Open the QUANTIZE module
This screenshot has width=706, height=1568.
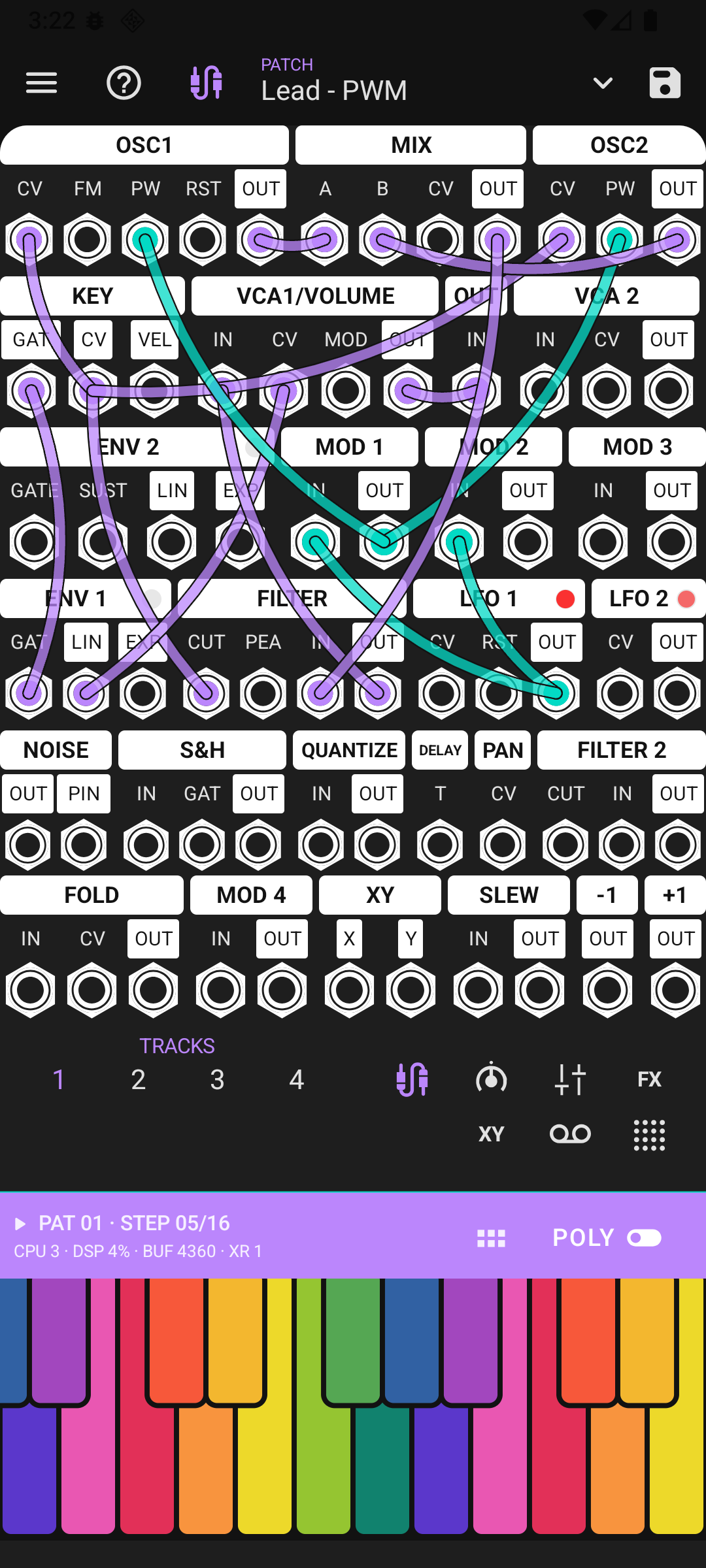349,750
